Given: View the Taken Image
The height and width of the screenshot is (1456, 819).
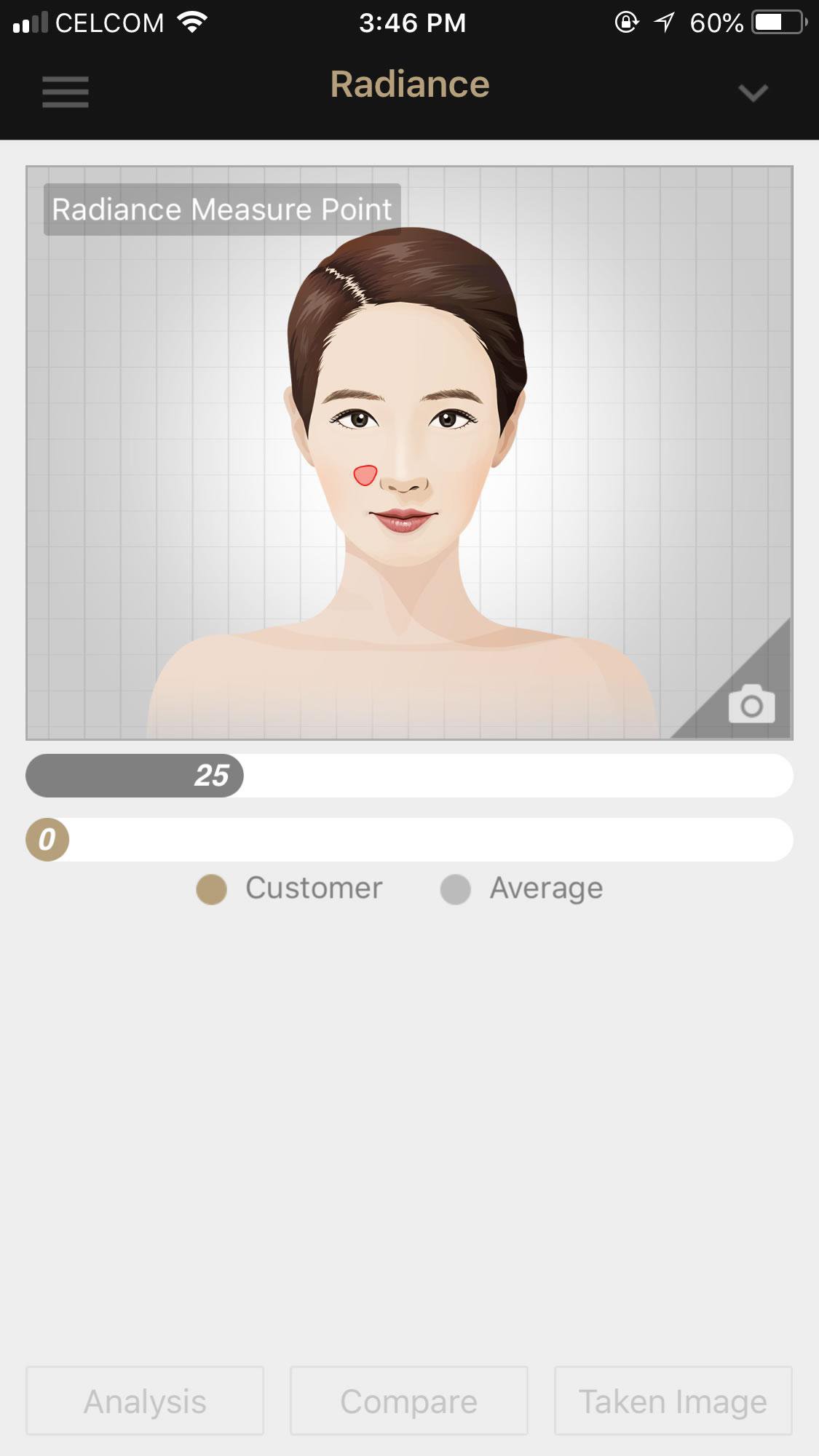Looking at the screenshot, I should click(673, 1401).
